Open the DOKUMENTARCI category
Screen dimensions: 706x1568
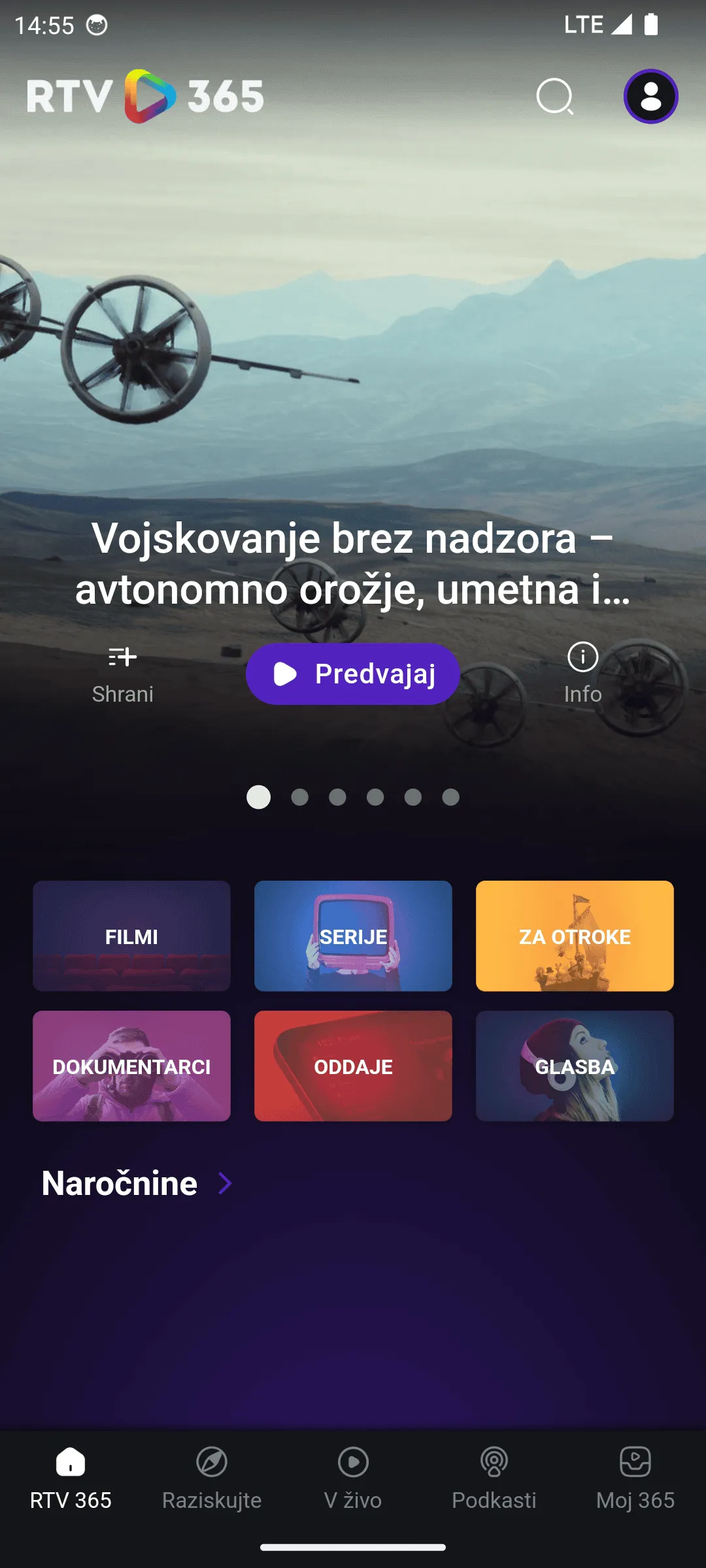(x=131, y=1066)
